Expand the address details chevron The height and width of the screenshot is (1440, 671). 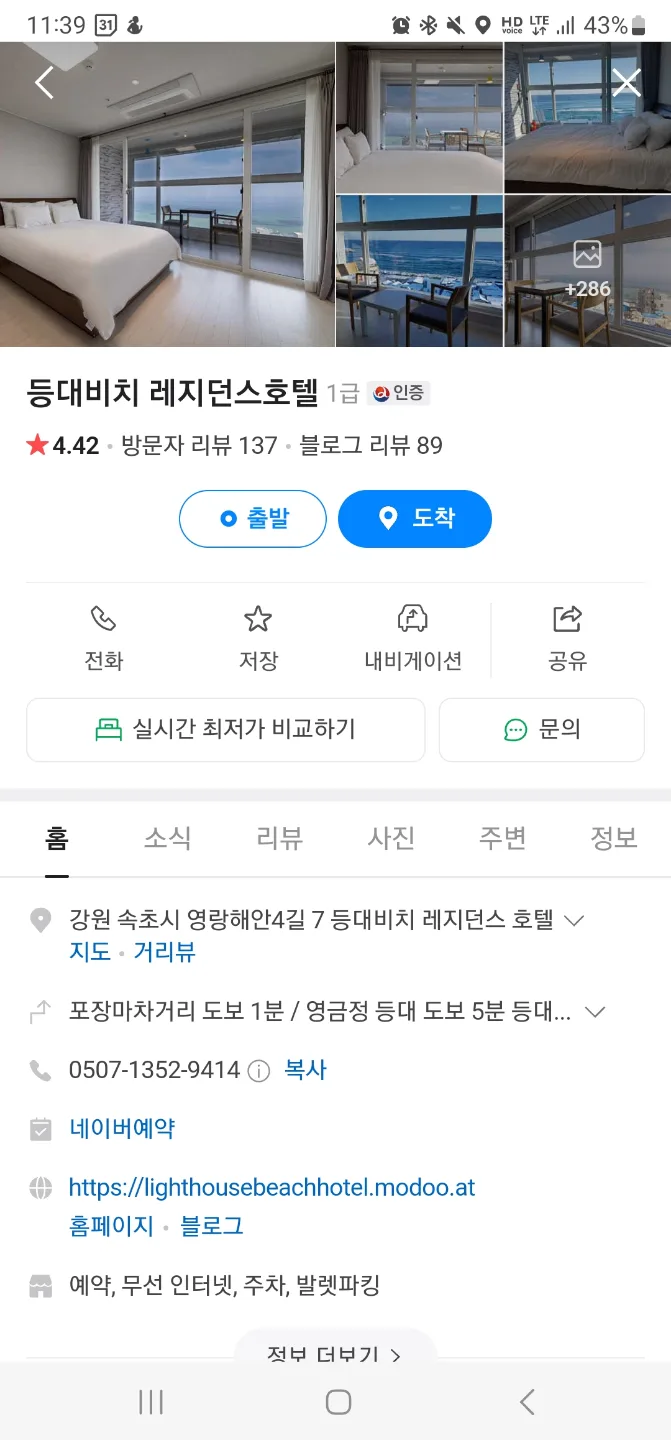tap(574, 920)
